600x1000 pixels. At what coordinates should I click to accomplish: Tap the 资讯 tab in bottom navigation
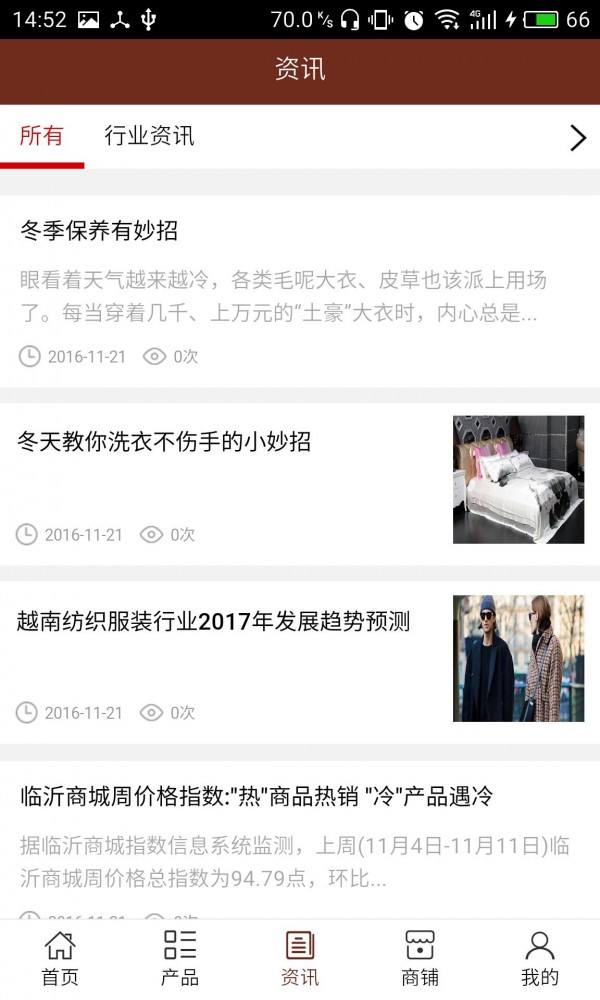pyautogui.click(x=300, y=959)
